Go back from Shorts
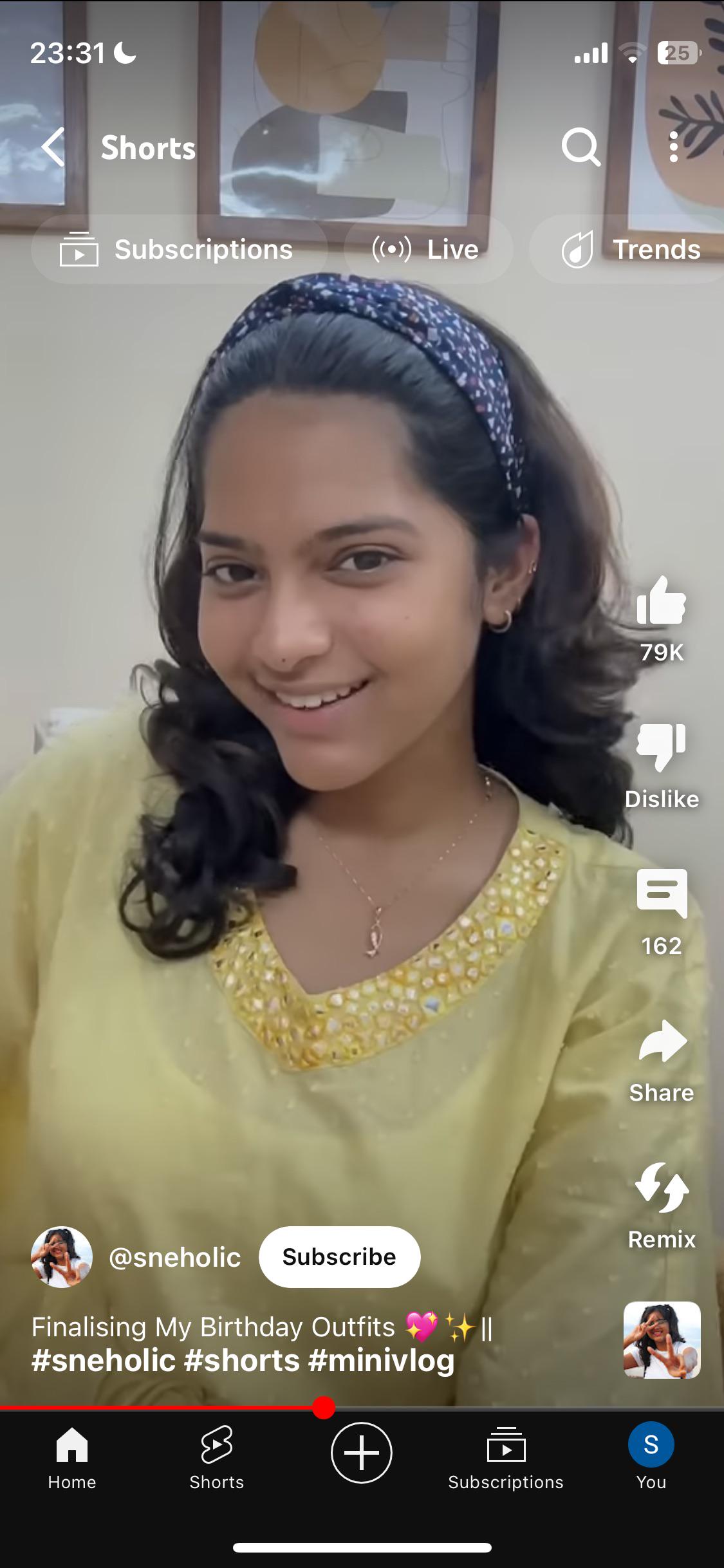This screenshot has width=724, height=1568. [x=54, y=147]
